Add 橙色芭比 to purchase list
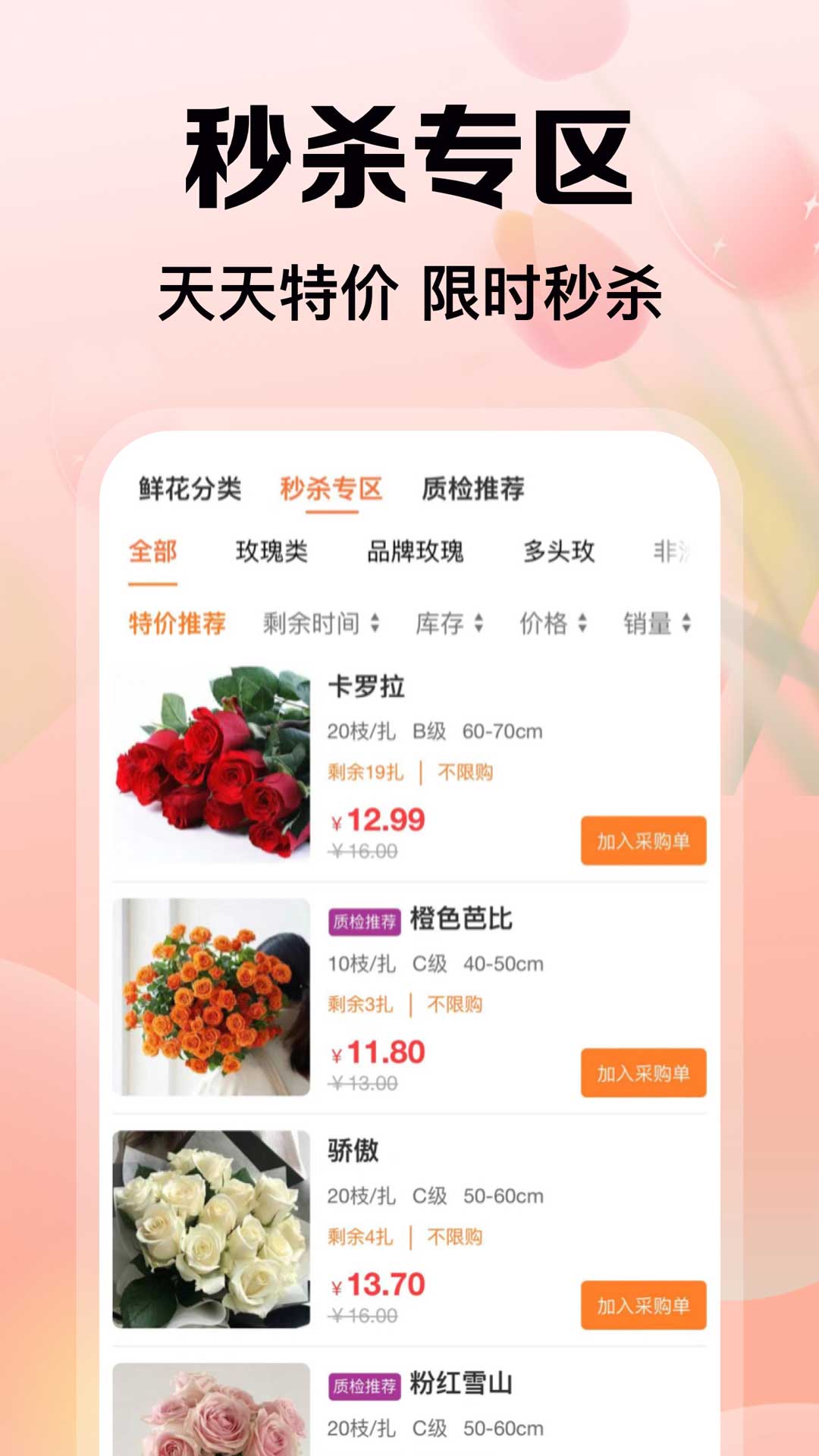 point(643,1071)
